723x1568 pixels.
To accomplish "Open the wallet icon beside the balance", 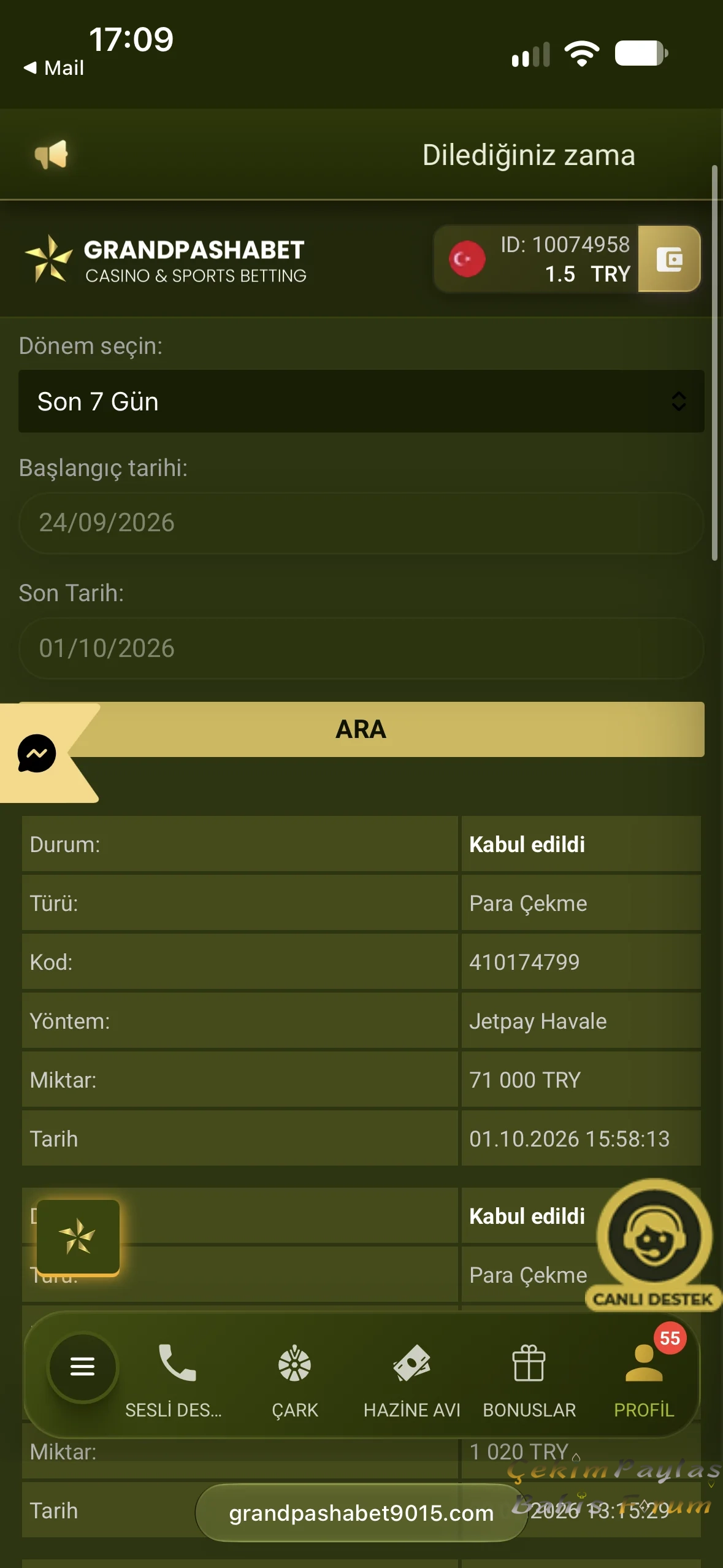I will click(x=669, y=259).
